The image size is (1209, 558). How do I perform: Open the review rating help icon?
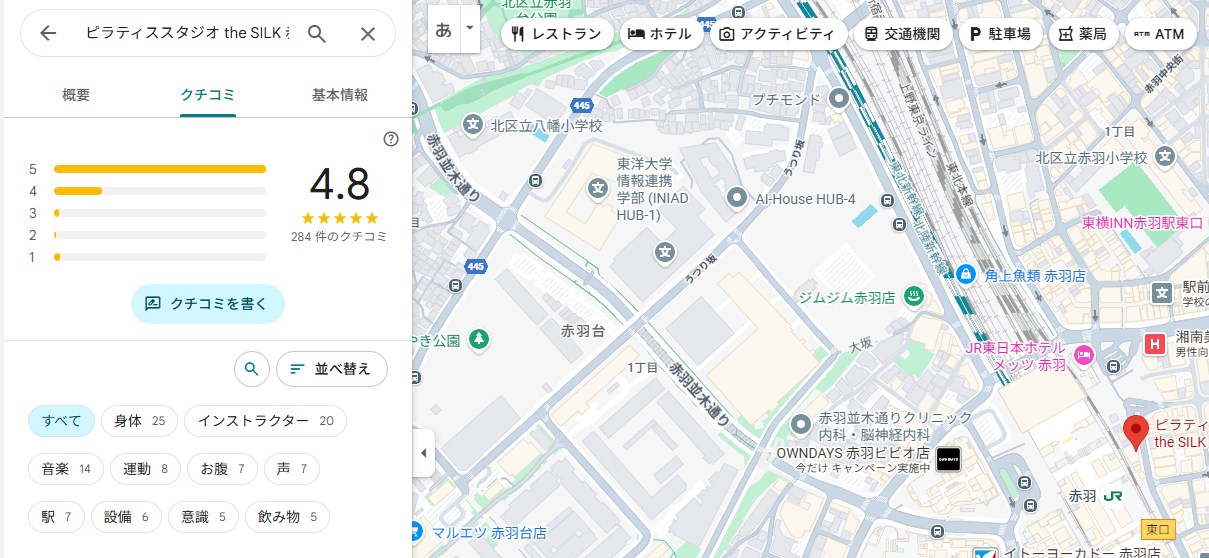391,139
